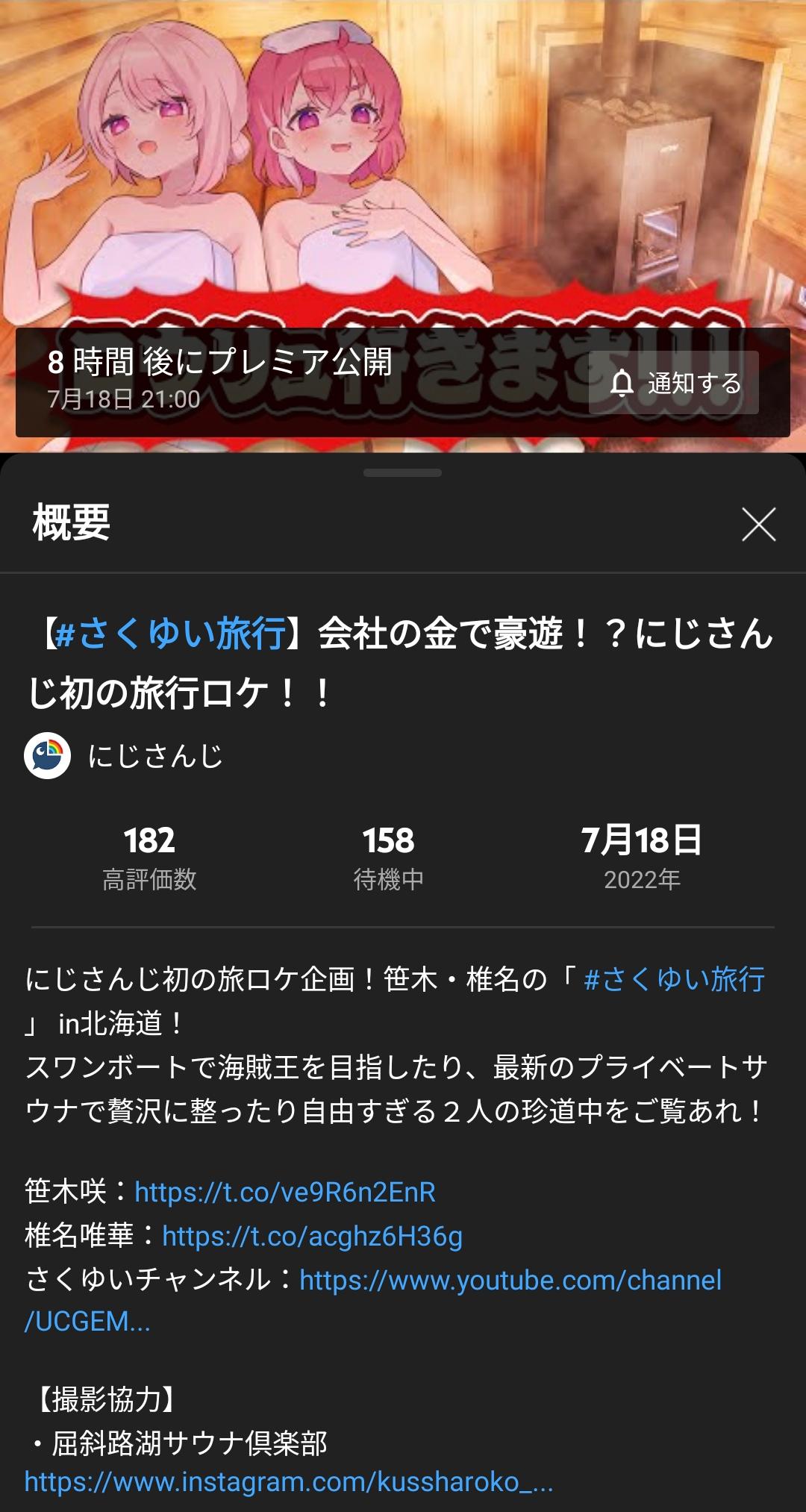
Task: Tap the premiere video thumbnail player
Action: [x=403, y=164]
